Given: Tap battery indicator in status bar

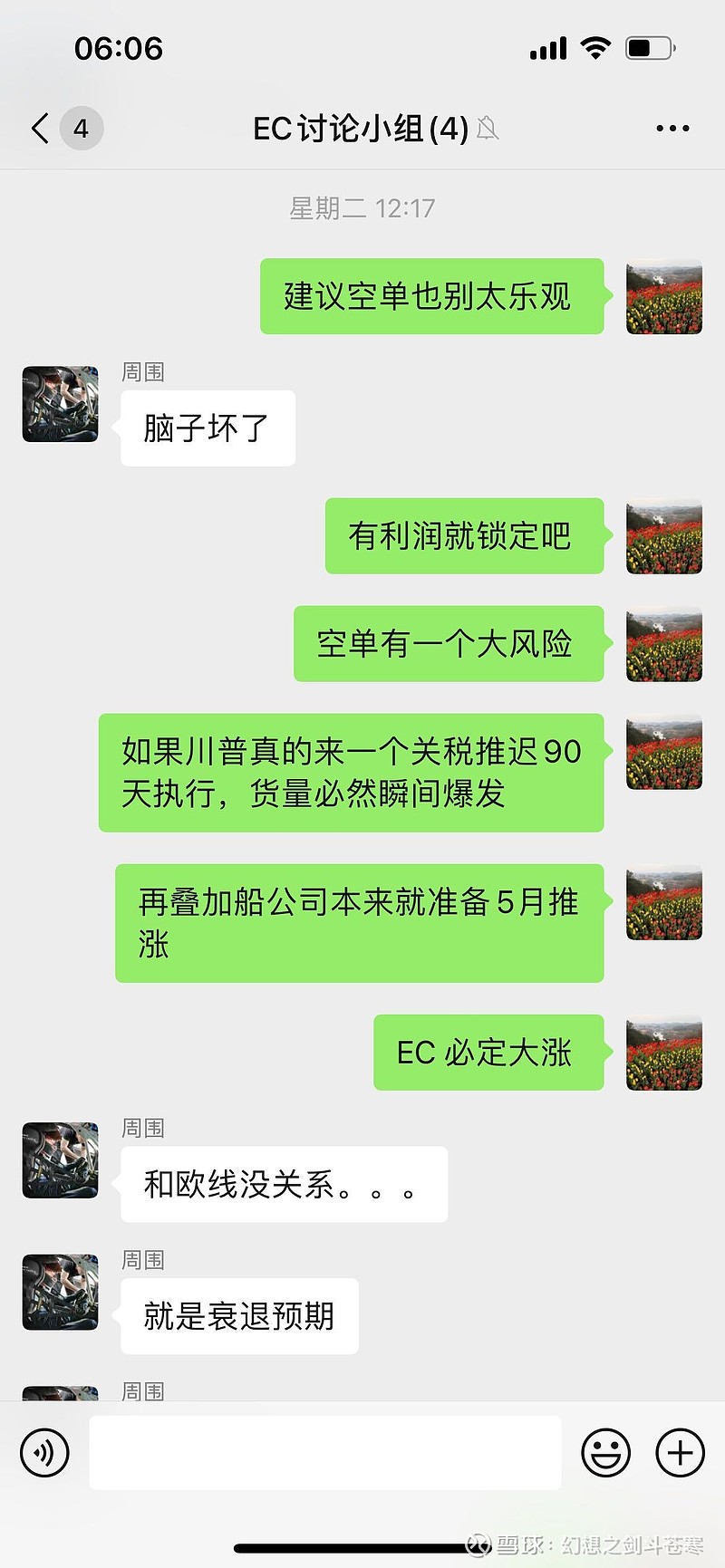Looking at the screenshot, I should click(650, 47).
